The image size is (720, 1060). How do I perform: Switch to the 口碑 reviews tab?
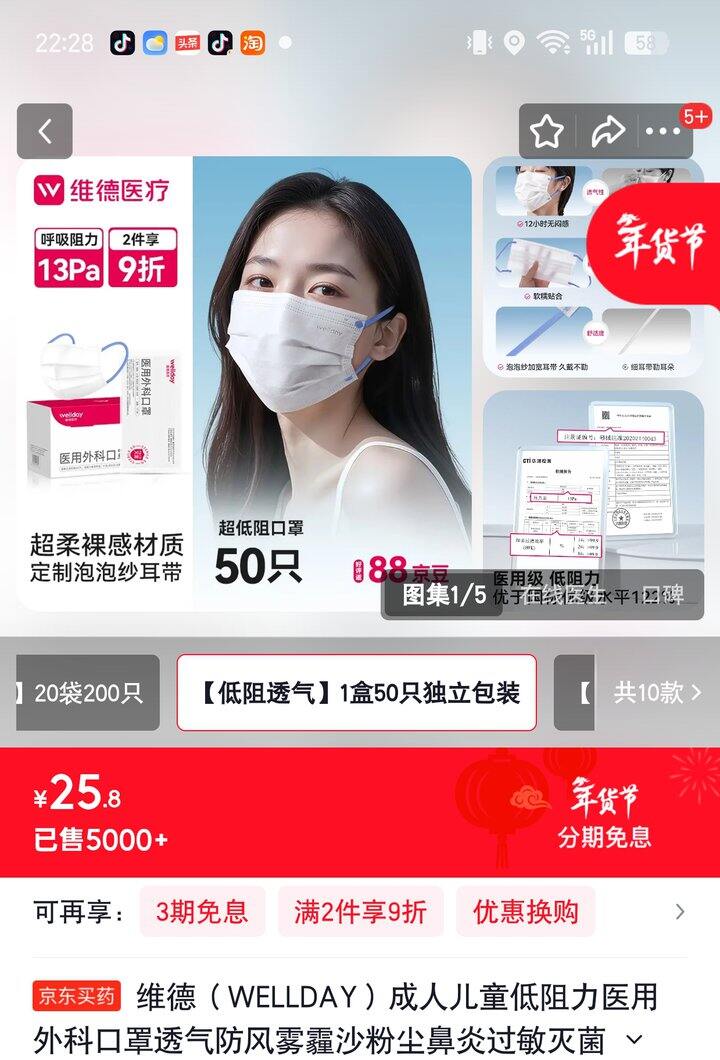[x=663, y=595]
